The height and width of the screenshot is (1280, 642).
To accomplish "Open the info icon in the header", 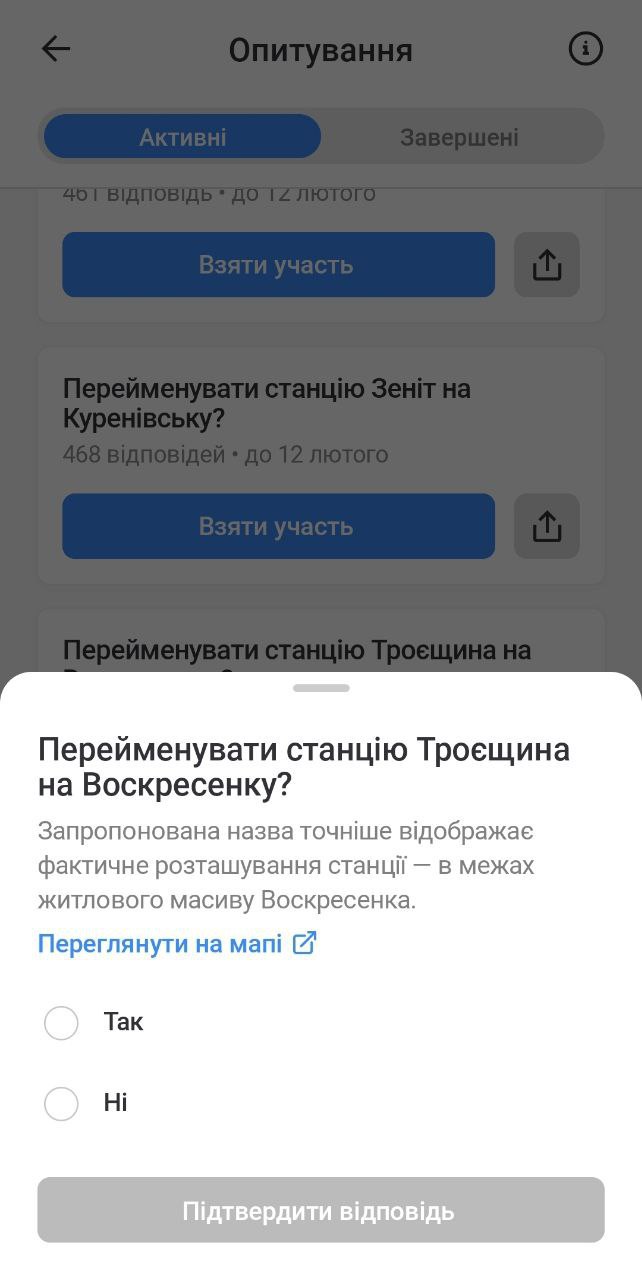I will click(586, 49).
